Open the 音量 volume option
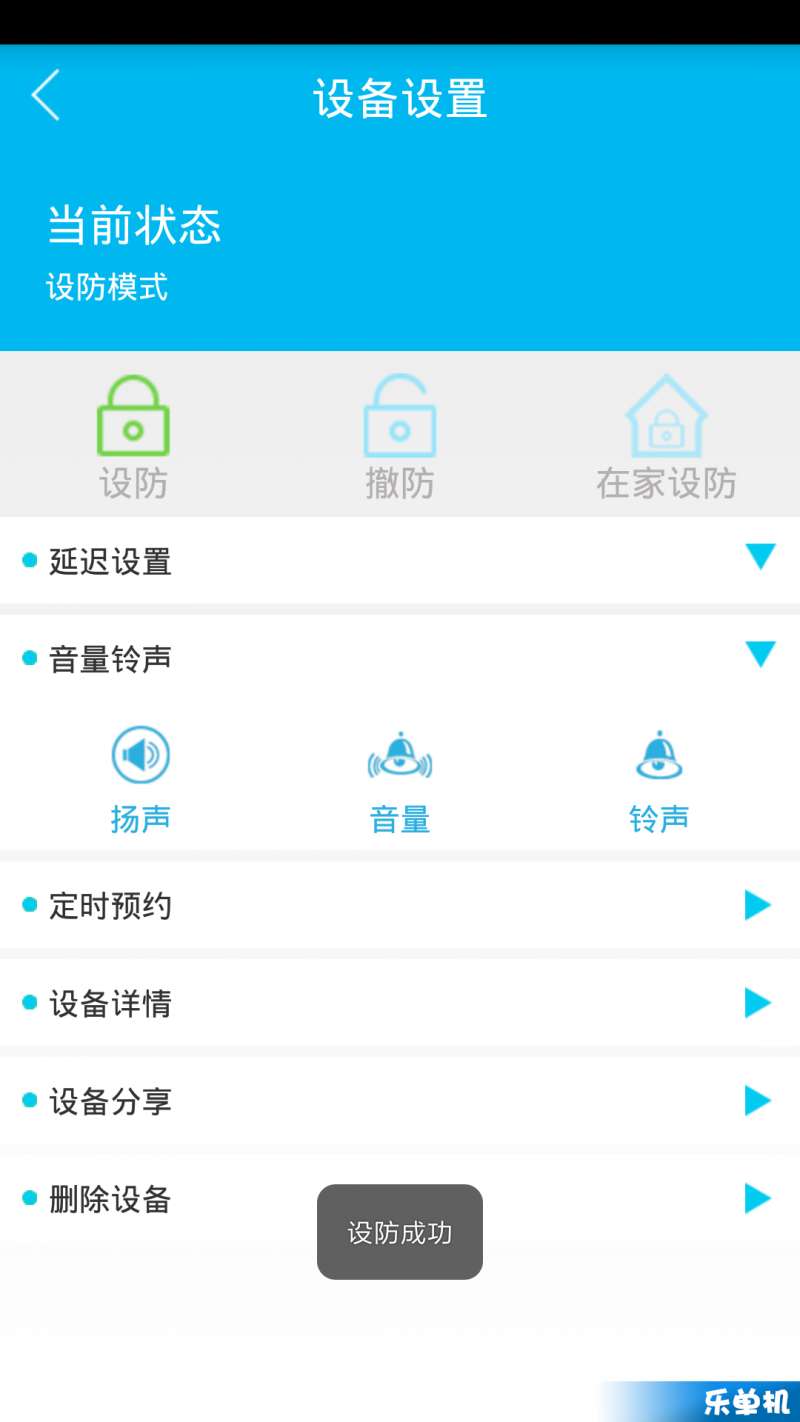800x1422 pixels. (400, 780)
